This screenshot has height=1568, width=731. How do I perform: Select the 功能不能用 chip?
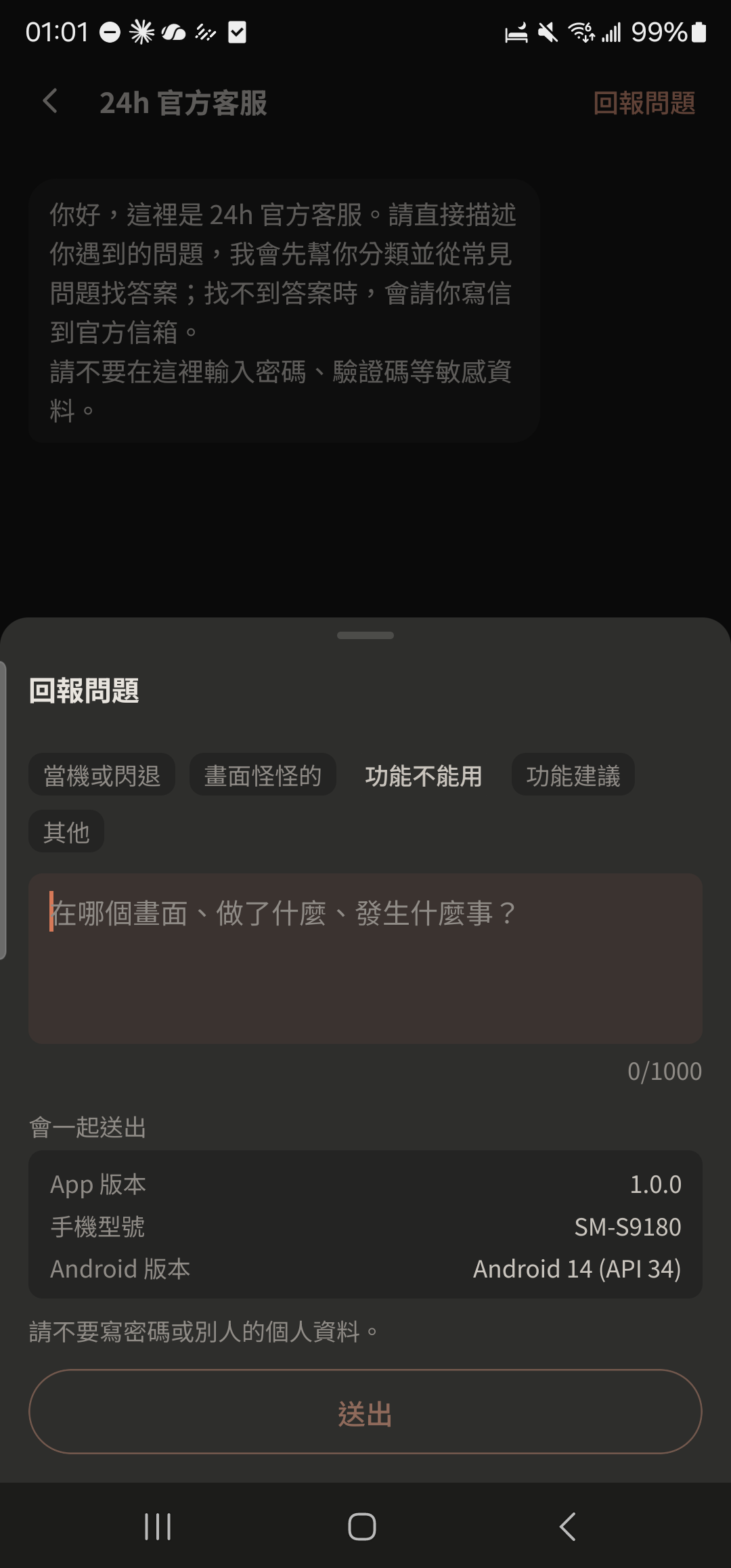(424, 775)
